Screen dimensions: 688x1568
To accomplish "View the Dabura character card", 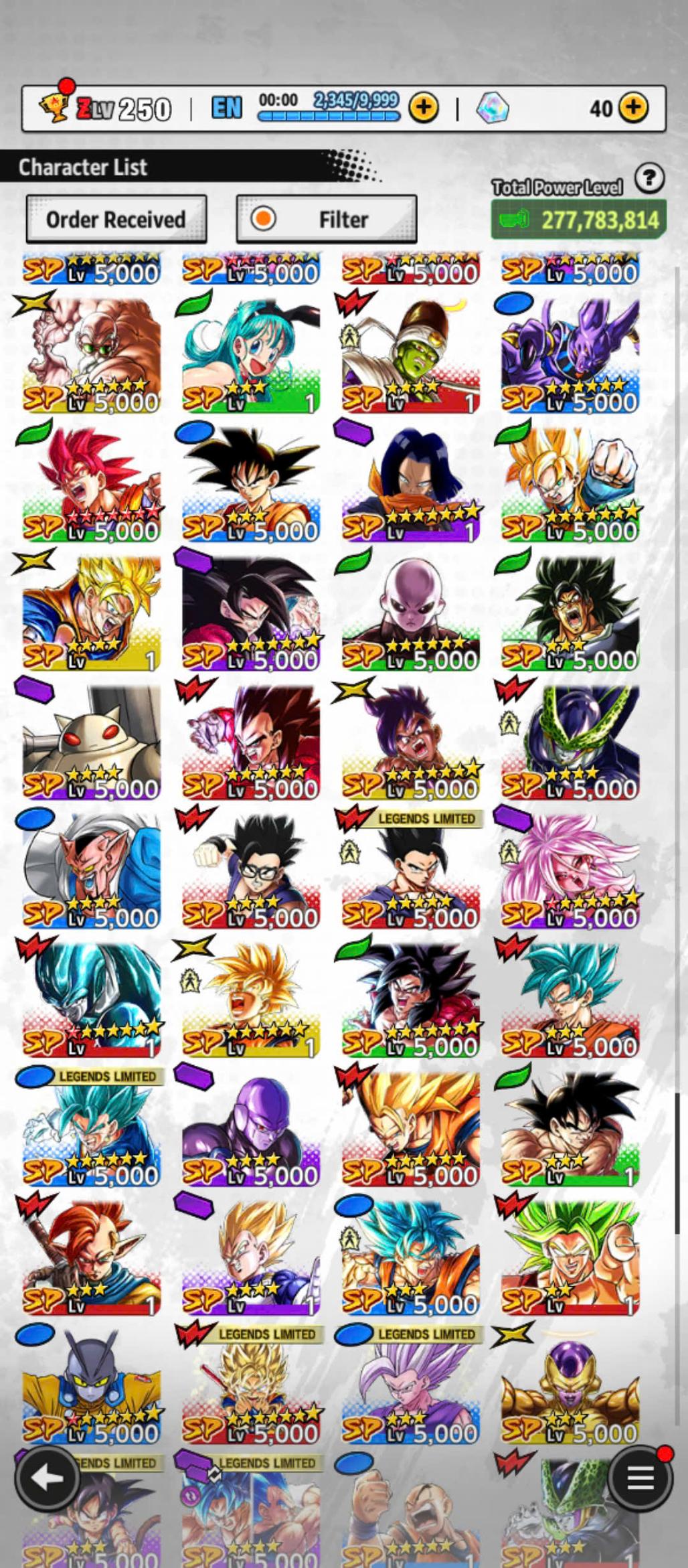I will click(92, 870).
